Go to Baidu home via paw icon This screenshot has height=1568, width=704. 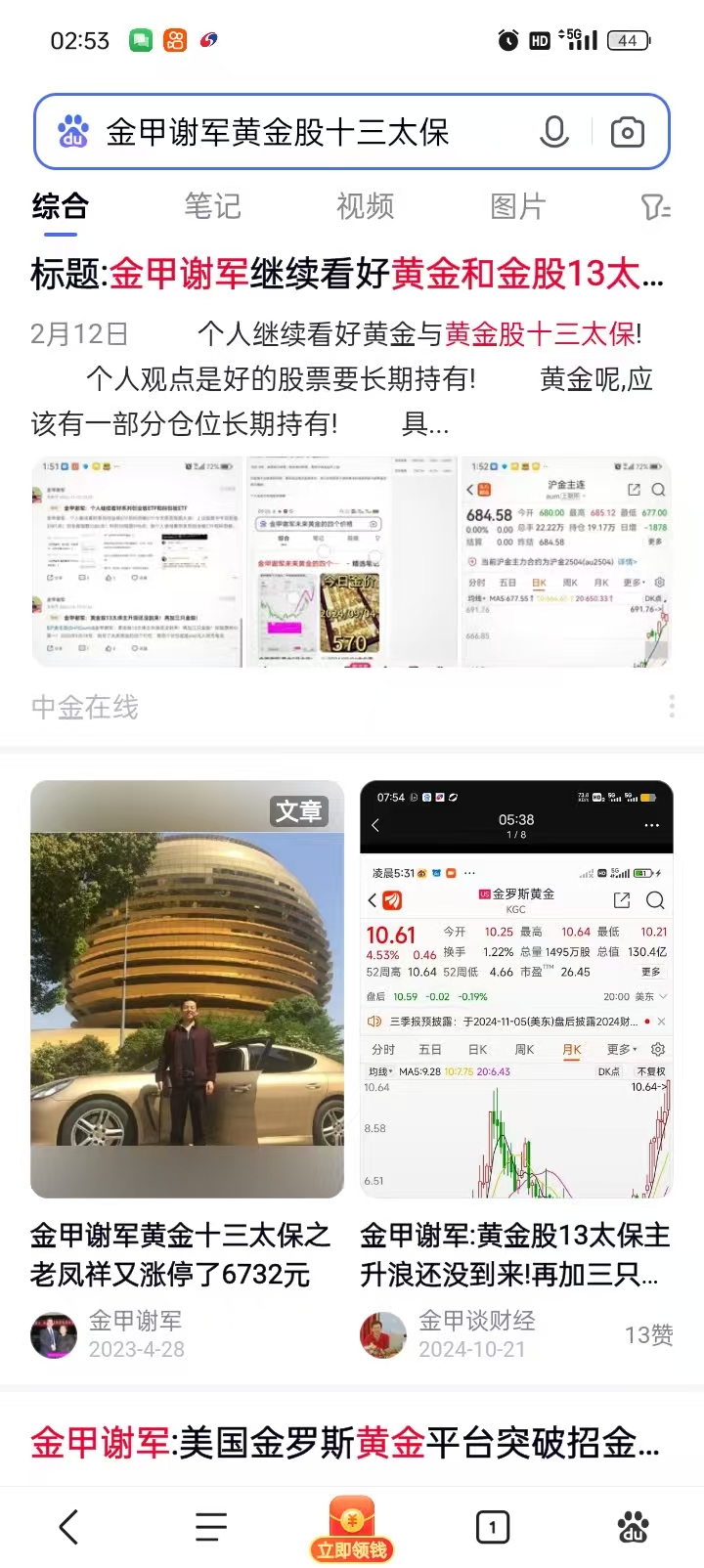[x=633, y=1526]
